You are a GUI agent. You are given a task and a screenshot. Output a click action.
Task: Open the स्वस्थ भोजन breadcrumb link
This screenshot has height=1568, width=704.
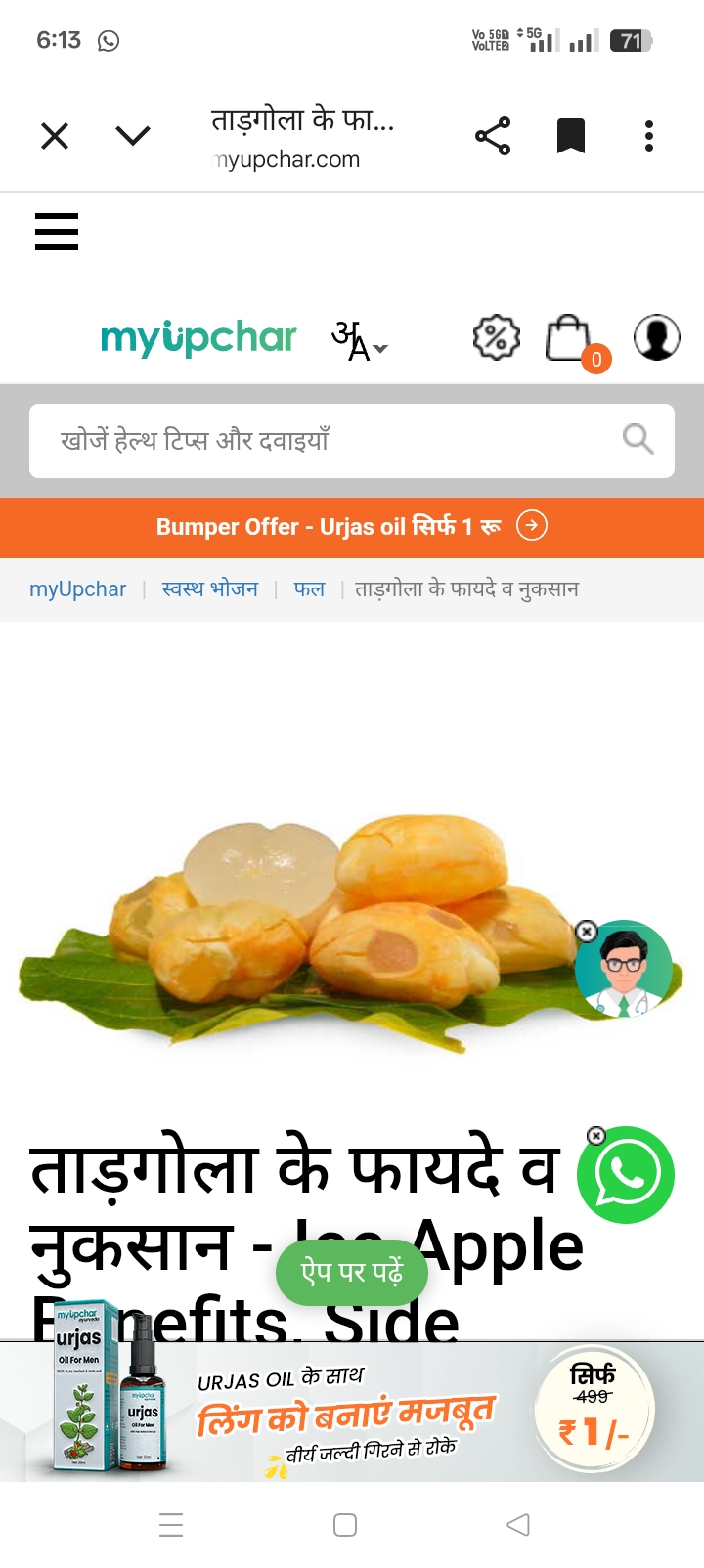(210, 589)
